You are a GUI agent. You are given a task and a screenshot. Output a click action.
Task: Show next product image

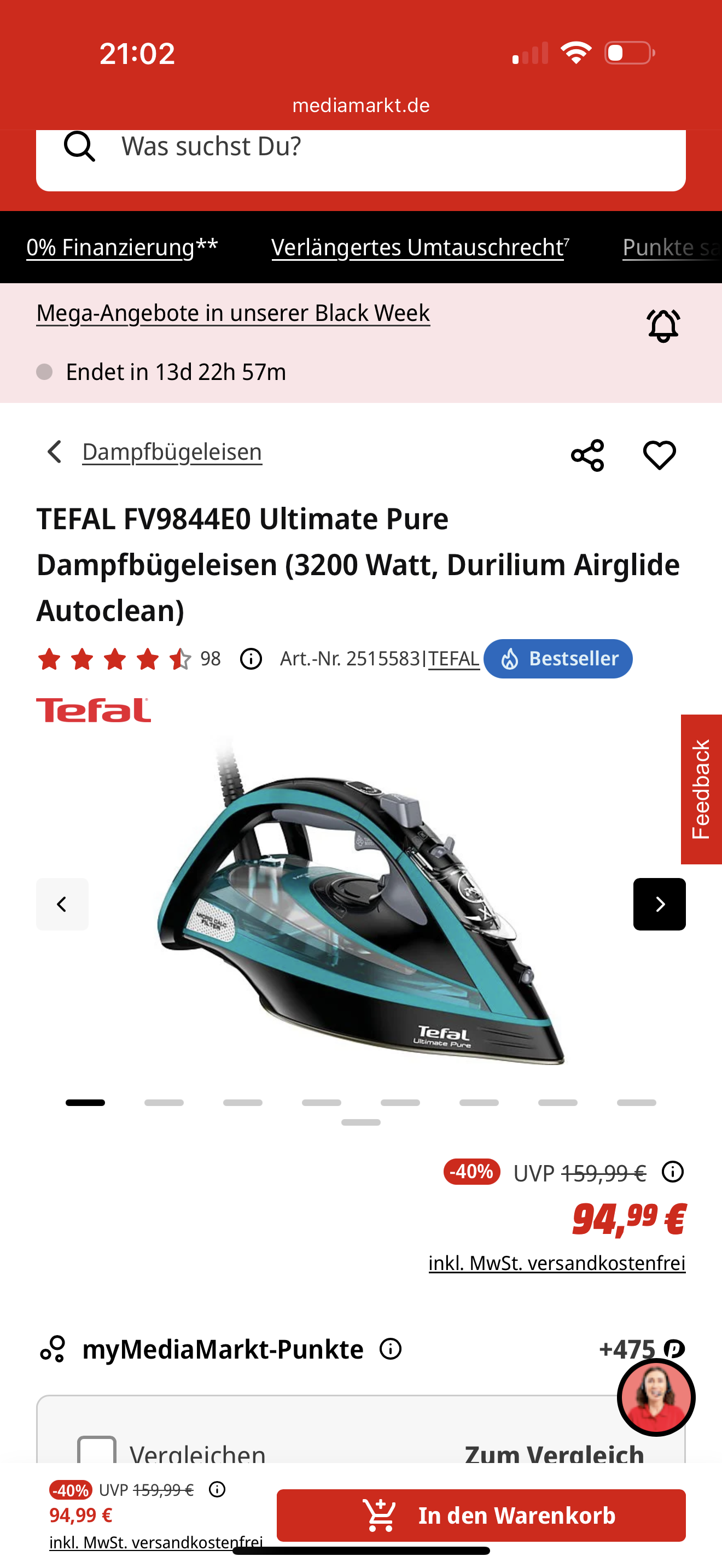point(659,904)
